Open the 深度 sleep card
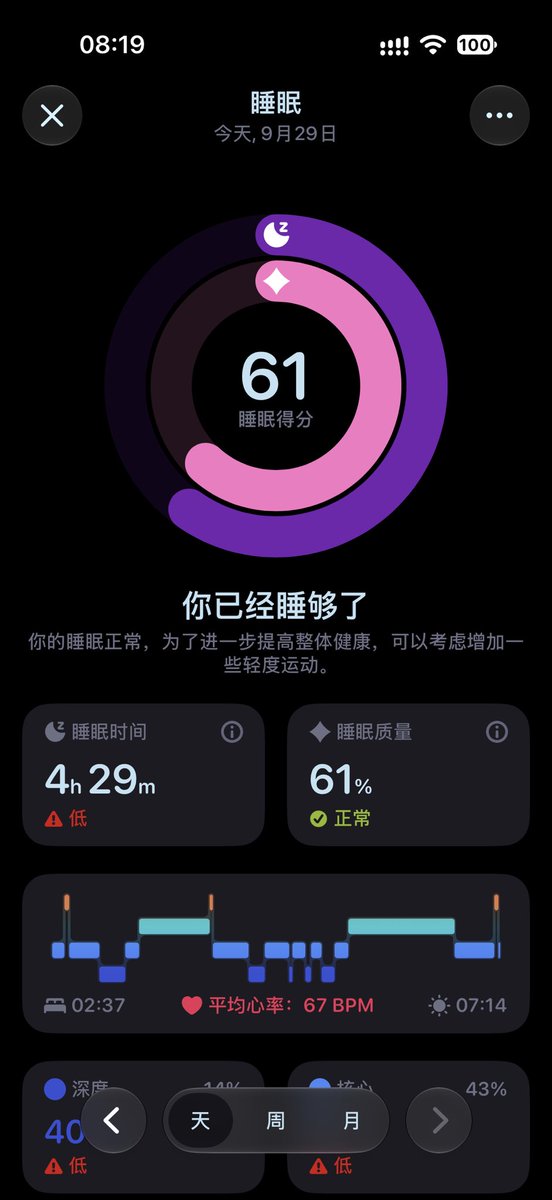The image size is (552, 1200). (143, 1127)
